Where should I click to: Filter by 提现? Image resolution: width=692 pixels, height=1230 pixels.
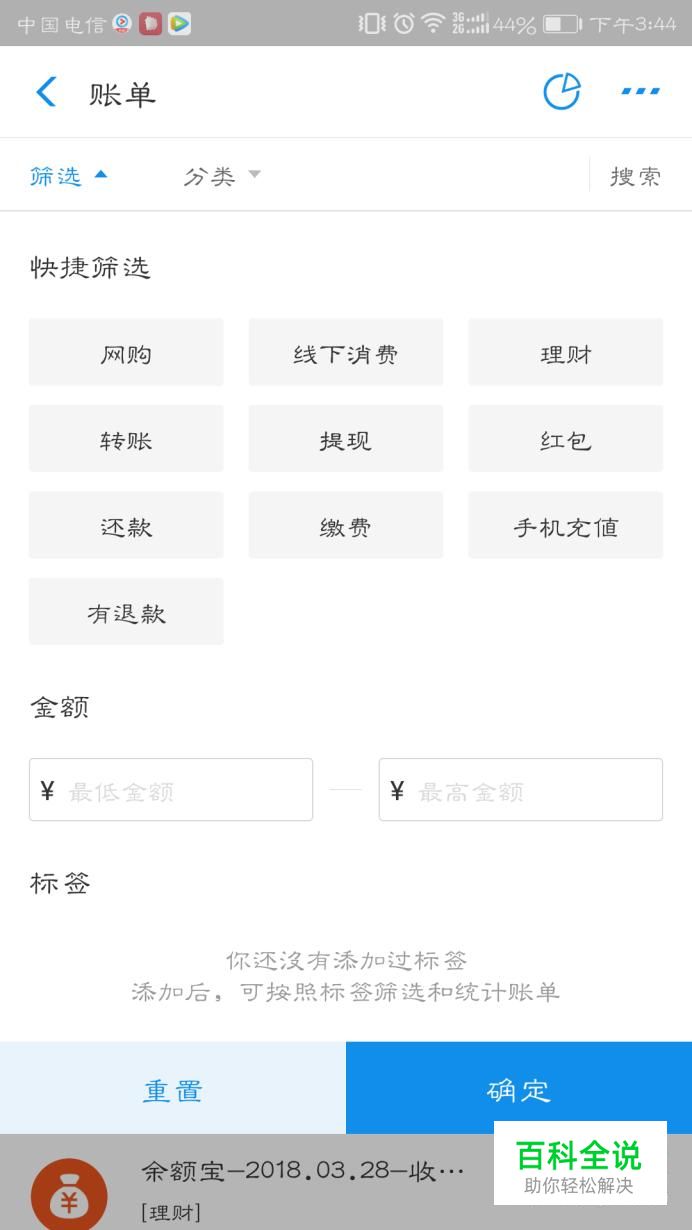click(x=346, y=438)
